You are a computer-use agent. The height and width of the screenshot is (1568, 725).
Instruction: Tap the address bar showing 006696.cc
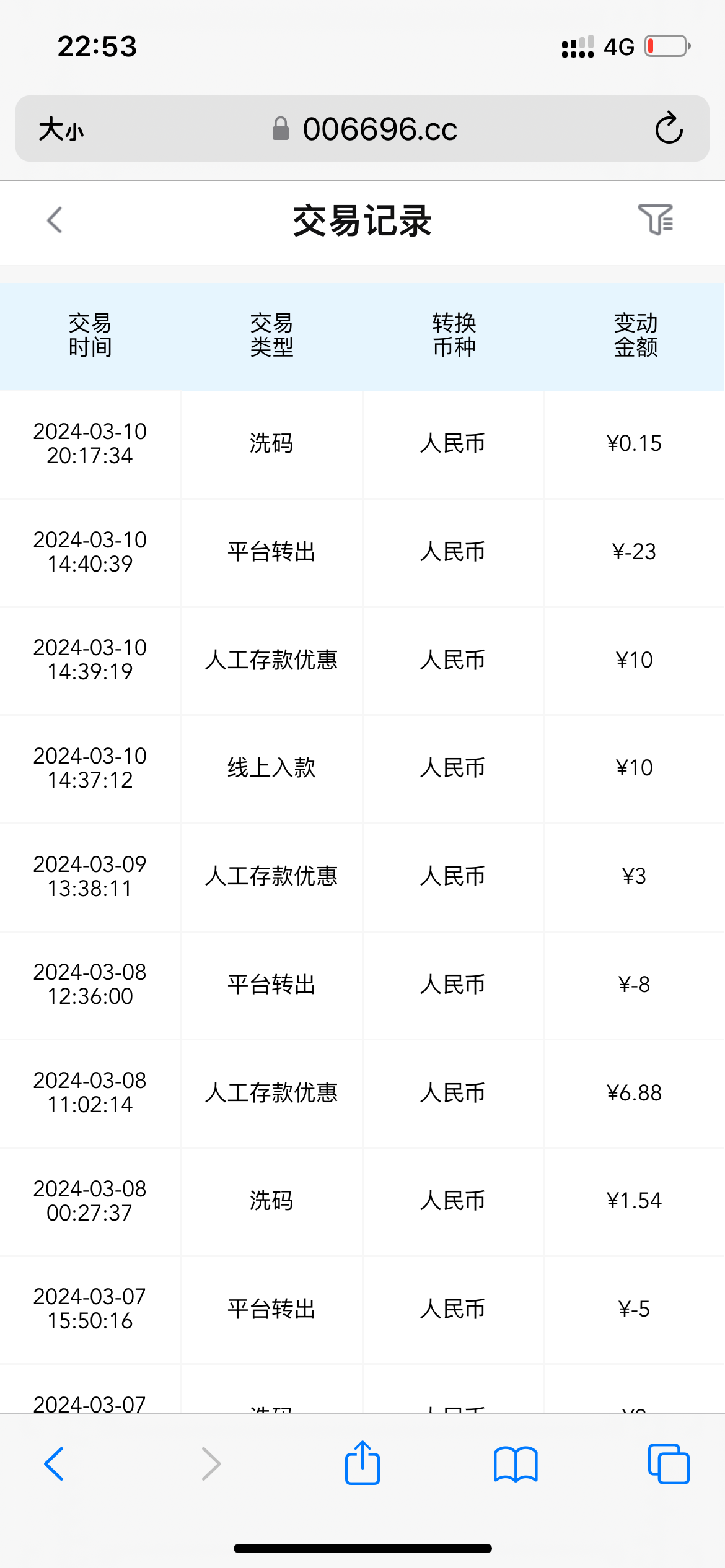[x=379, y=129]
